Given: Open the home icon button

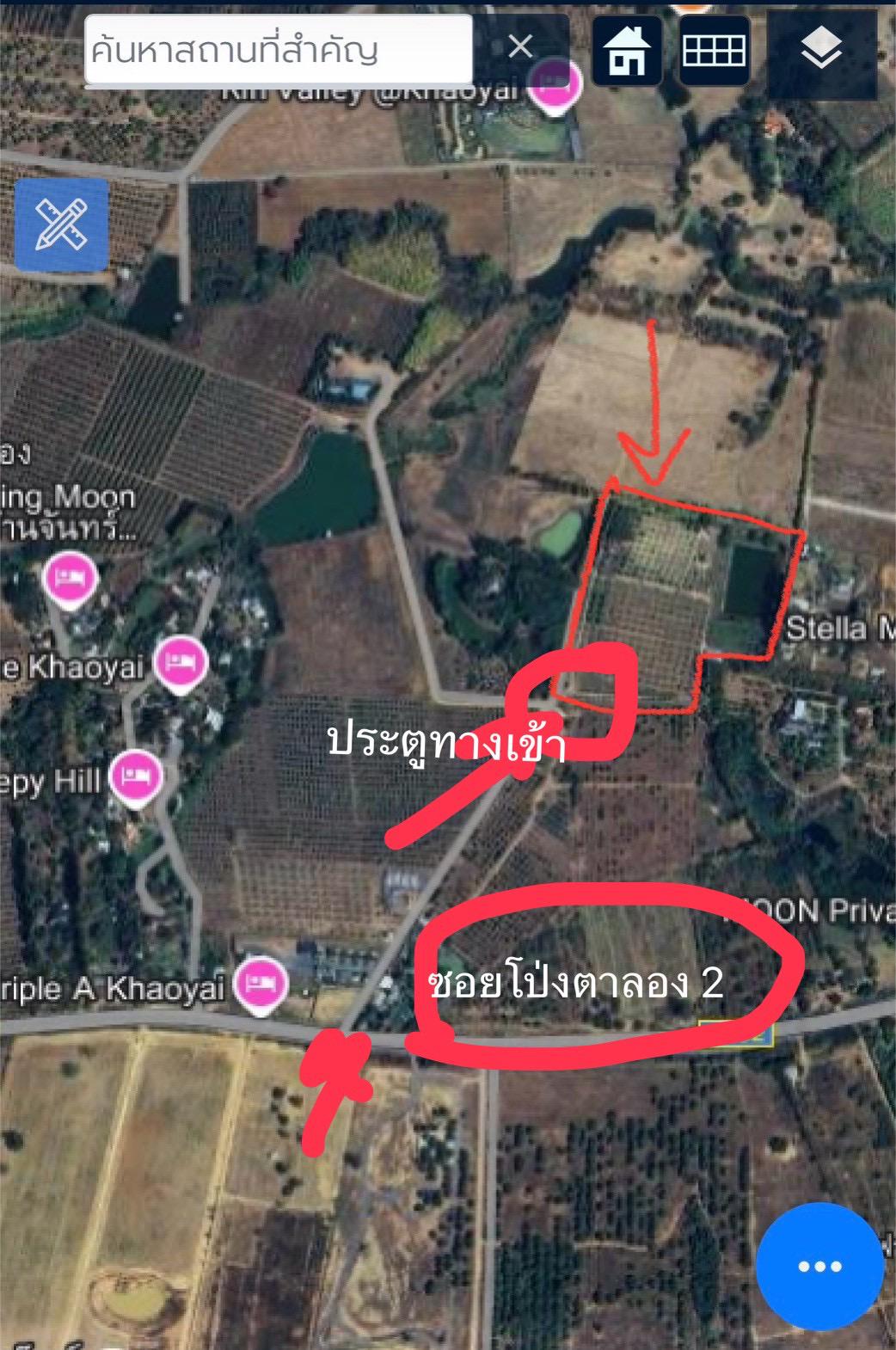Looking at the screenshot, I should pyautogui.click(x=627, y=51).
